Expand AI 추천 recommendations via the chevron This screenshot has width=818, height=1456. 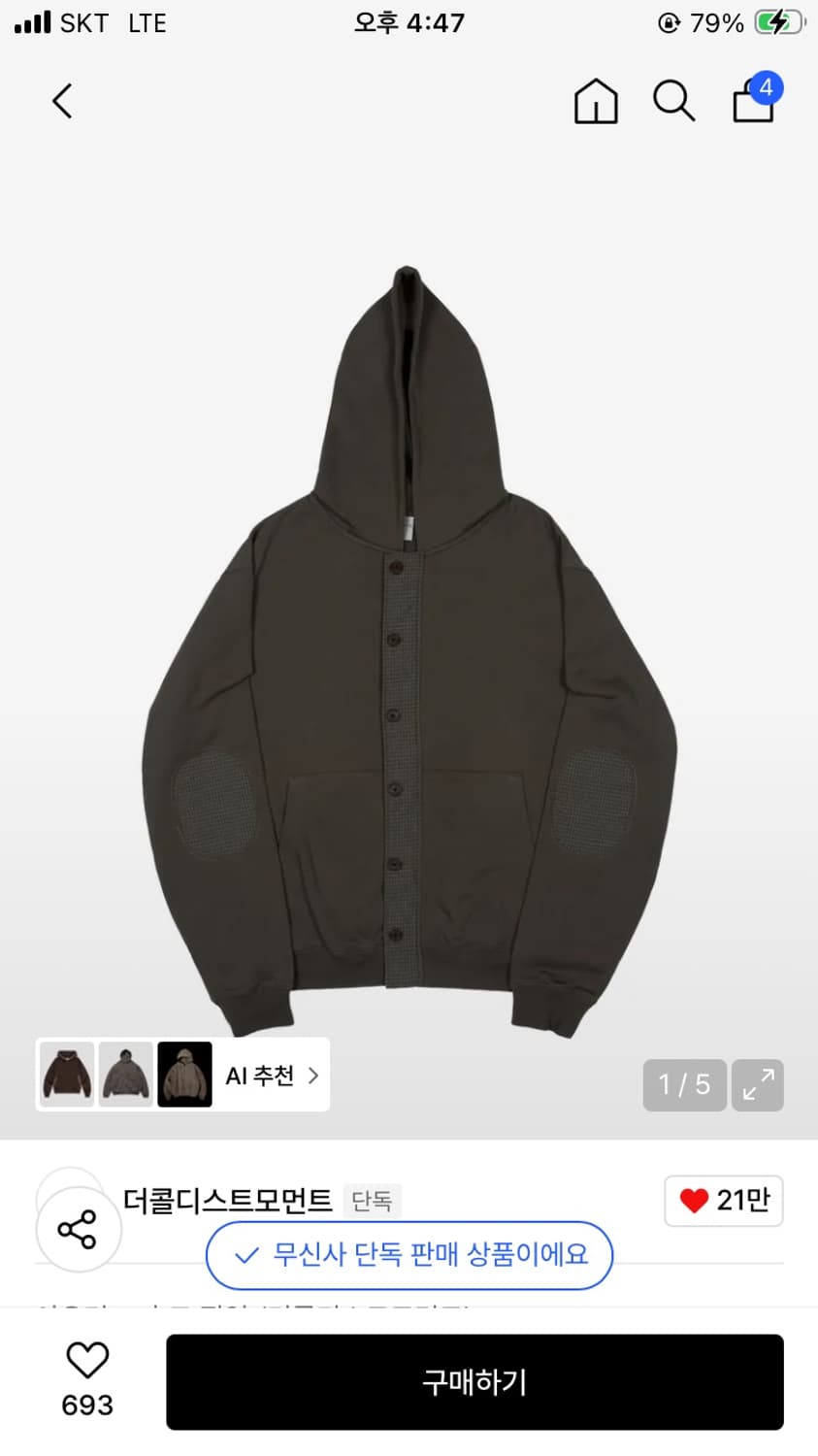click(312, 1076)
